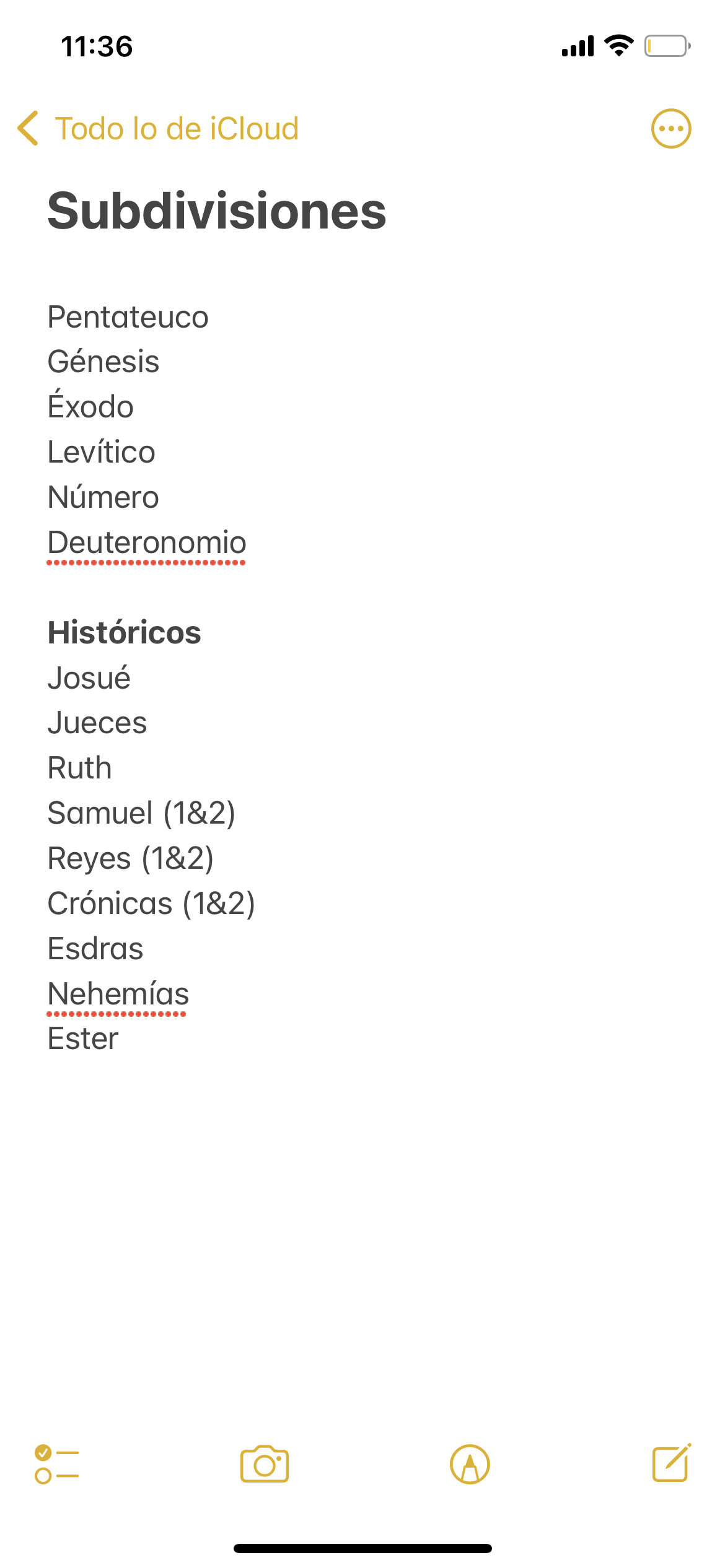Screen dimensions: 725x1568
Task: Open the markup drawing tool
Action: [470, 1465]
